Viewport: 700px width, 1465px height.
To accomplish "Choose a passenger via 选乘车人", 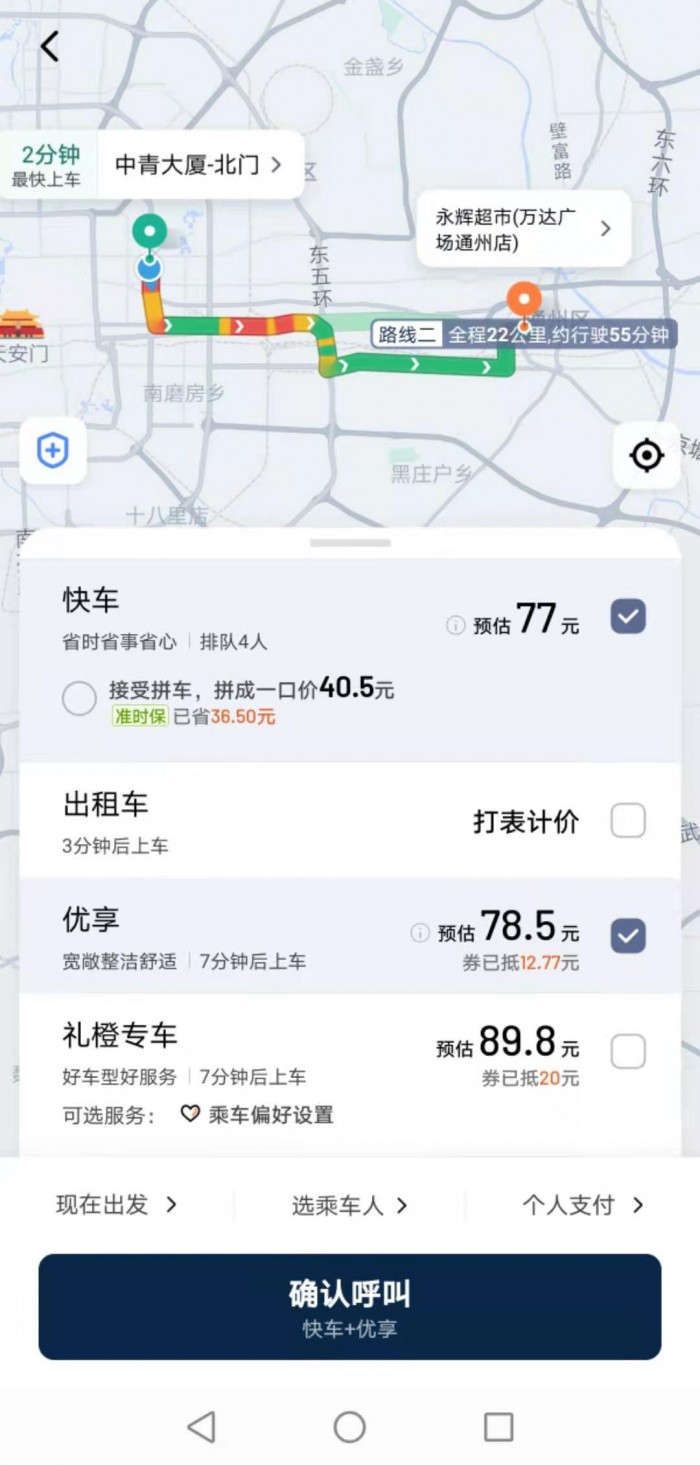I will click(x=350, y=1205).
